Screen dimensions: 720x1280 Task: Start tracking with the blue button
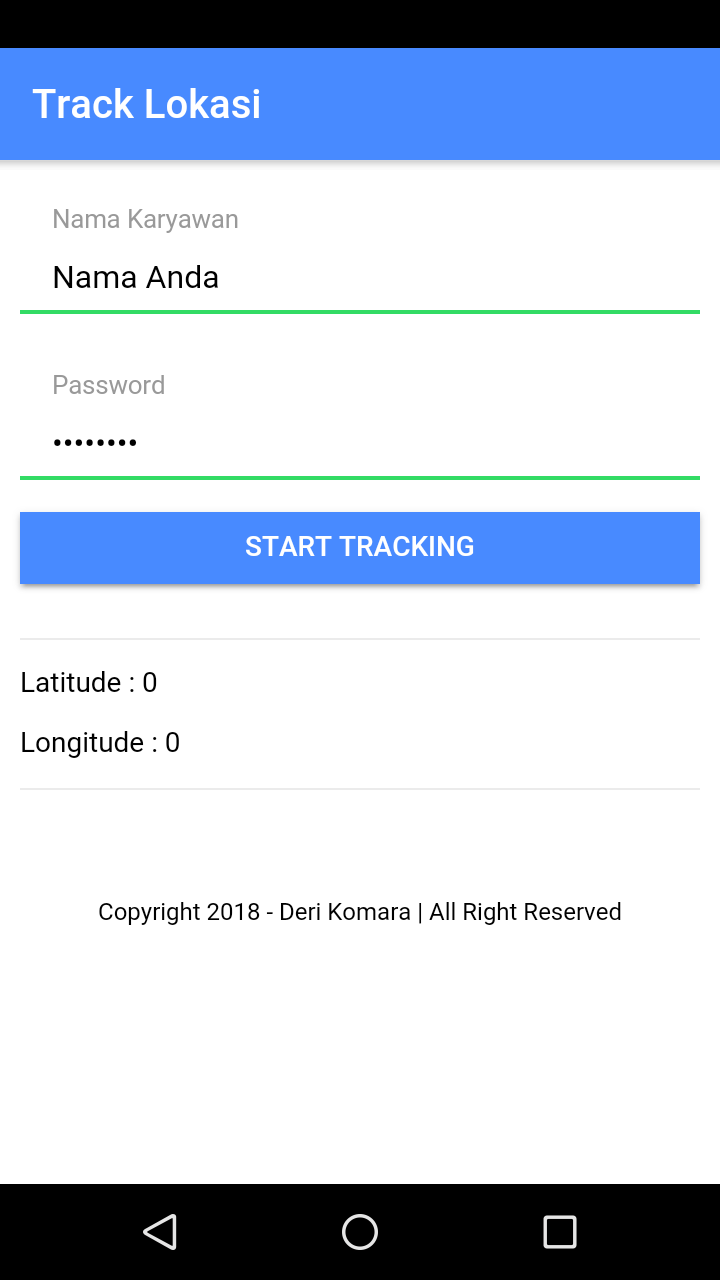tap(360, 547)
